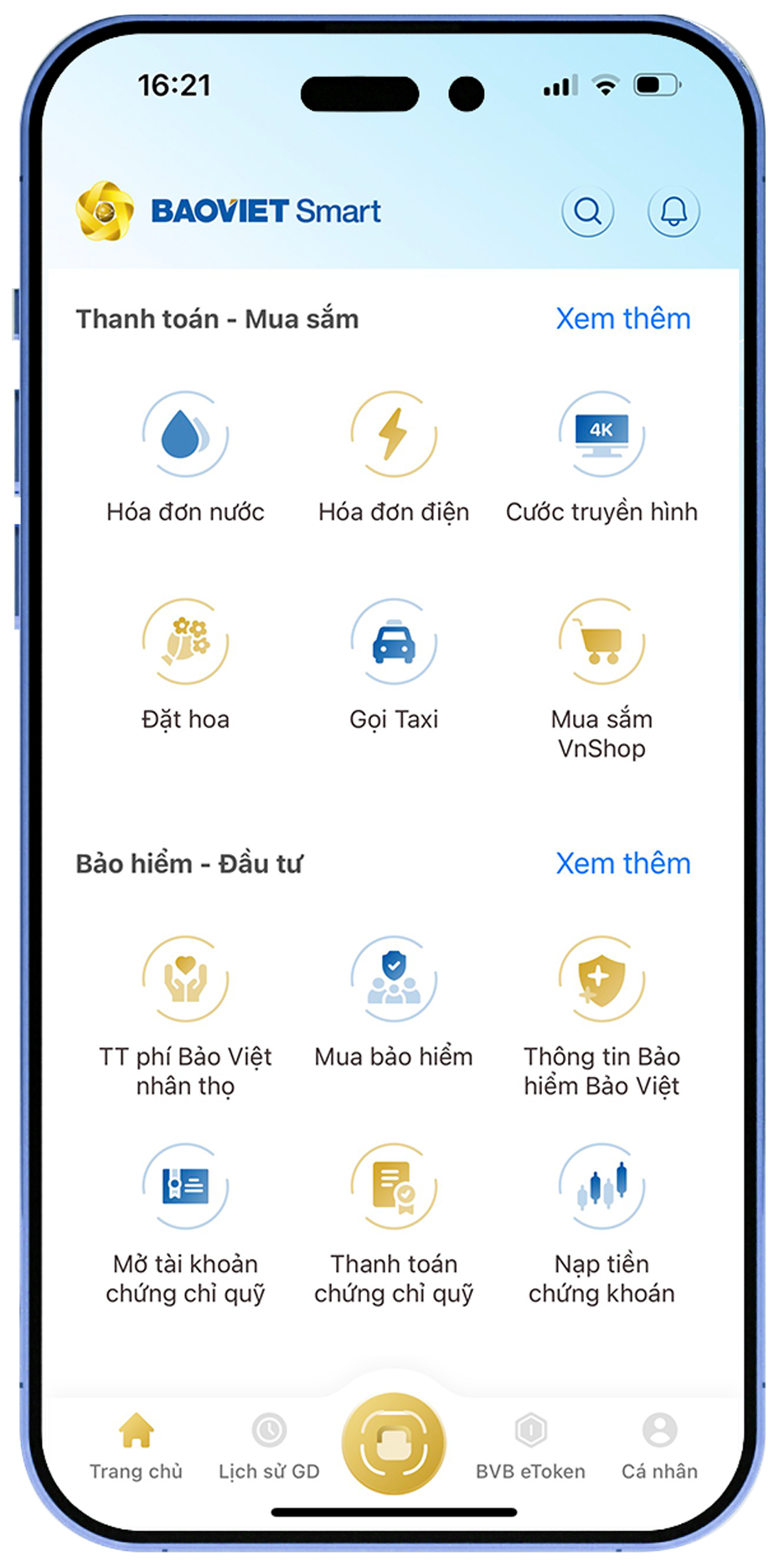Image resolution: width=784 pixels, height=1566 pixels.
Task: Select Mua bảo hiểm
Action: pyautogui.click(x=394, y=979)
